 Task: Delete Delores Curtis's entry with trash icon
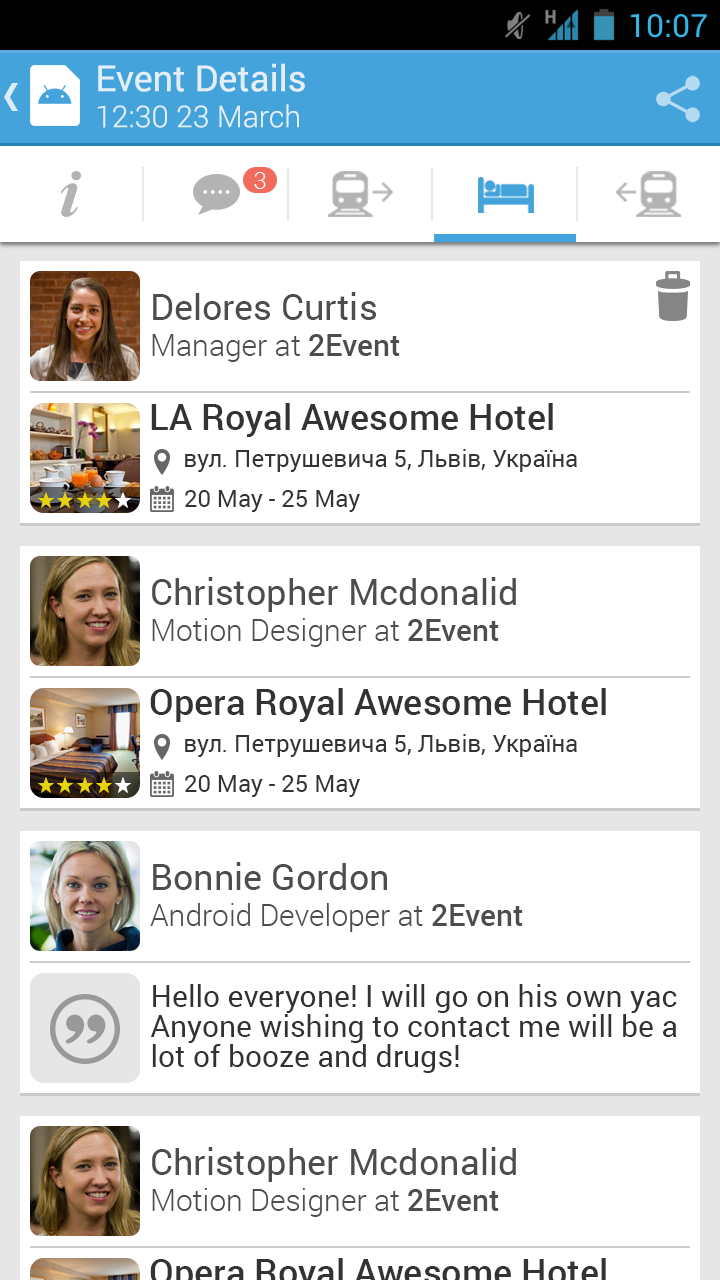(x=673, y=296)
